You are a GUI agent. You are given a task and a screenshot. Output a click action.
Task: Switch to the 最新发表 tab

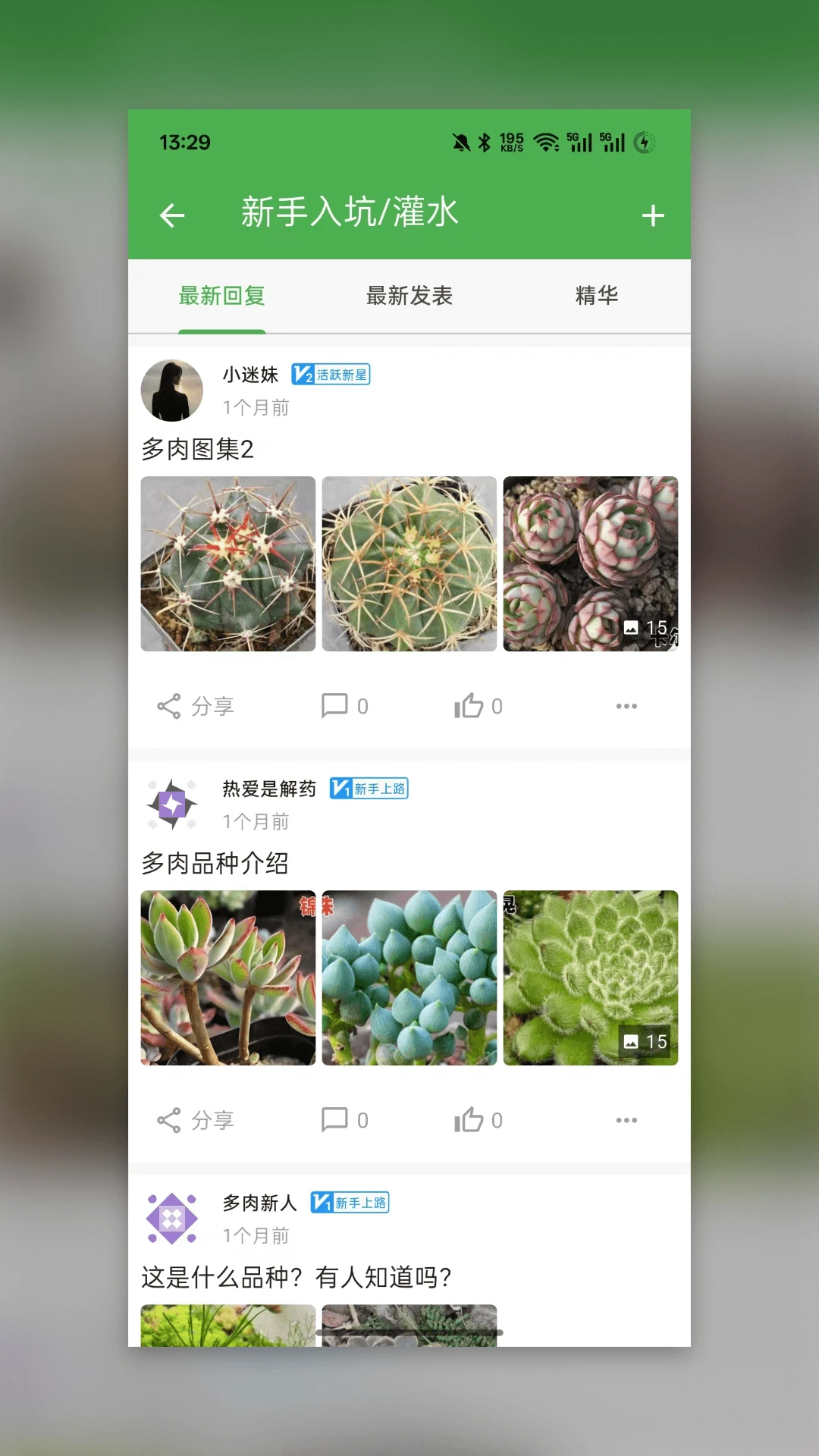click(x=409, y=296)
